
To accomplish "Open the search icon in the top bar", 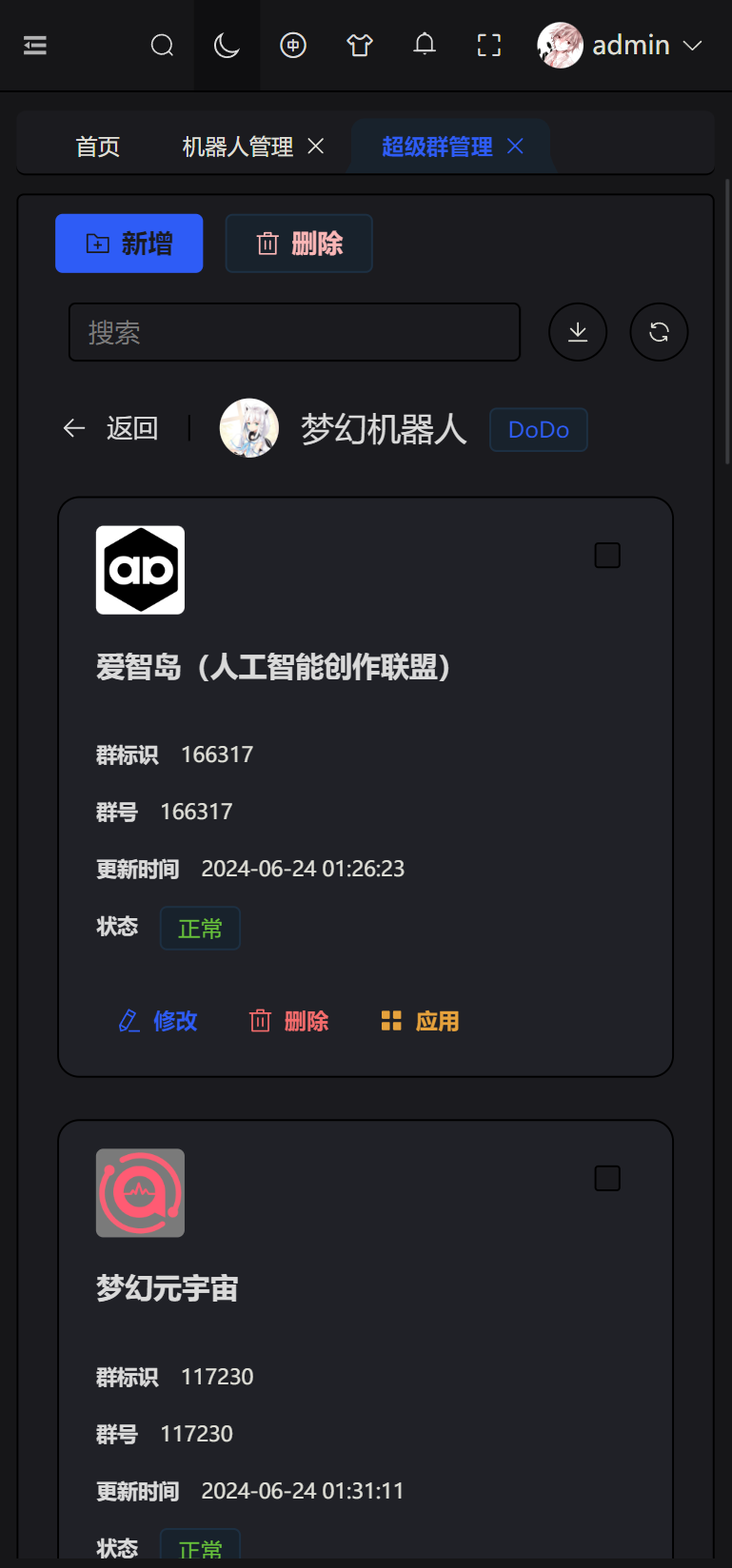I will coord(163,45).
